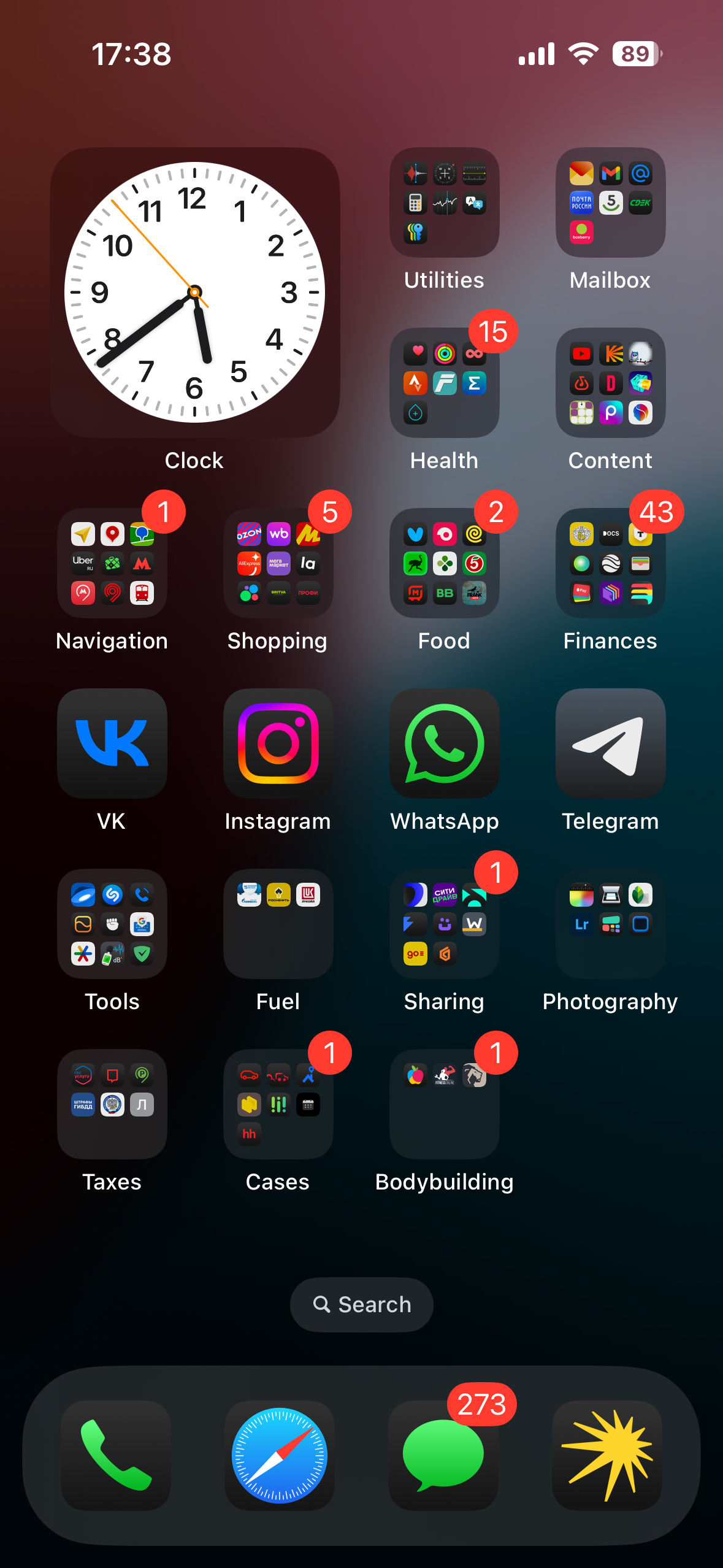Launch the VK app
This screenshot has height=1568, width=723.
pyautogui.click(x=112, y=744)
